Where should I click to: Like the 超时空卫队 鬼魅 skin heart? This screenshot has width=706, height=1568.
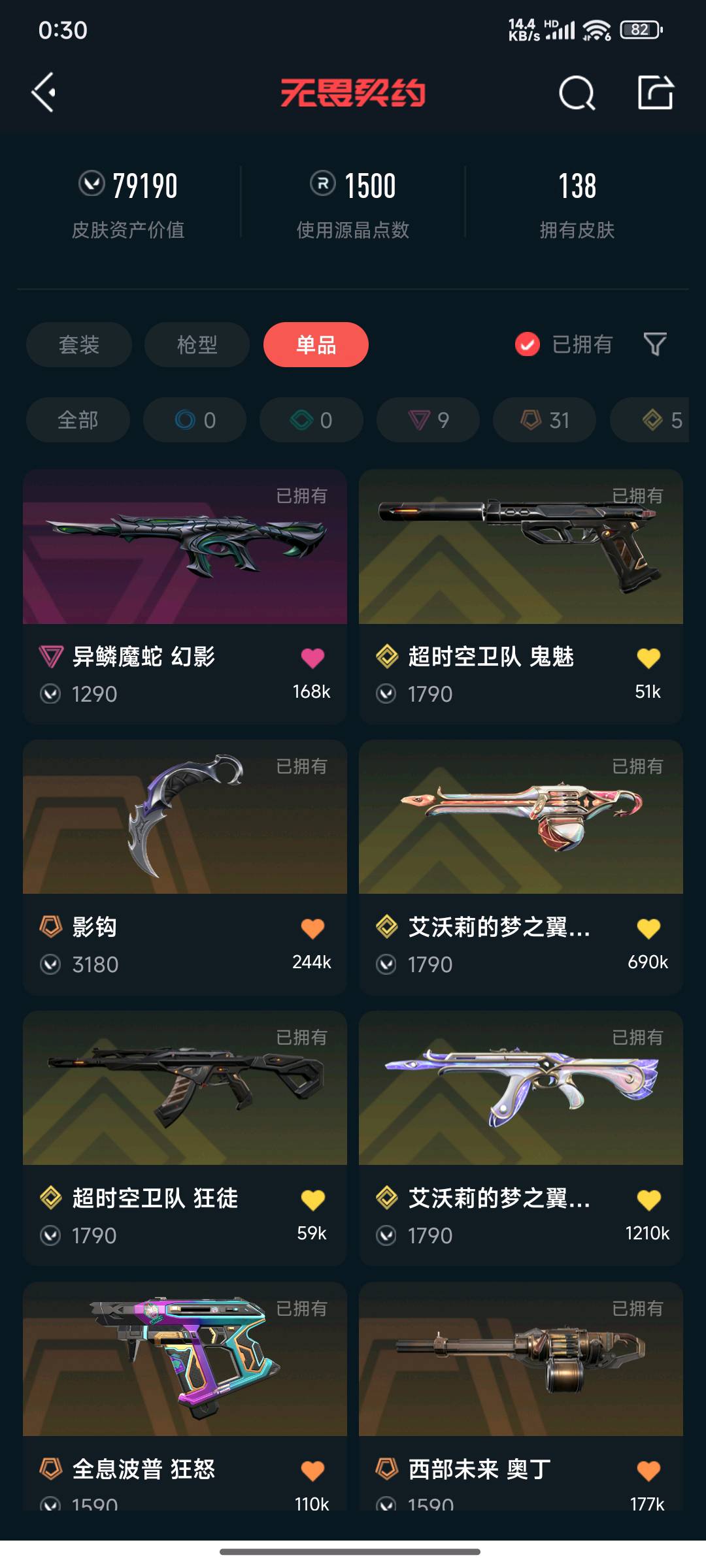[x=648, y=658]
